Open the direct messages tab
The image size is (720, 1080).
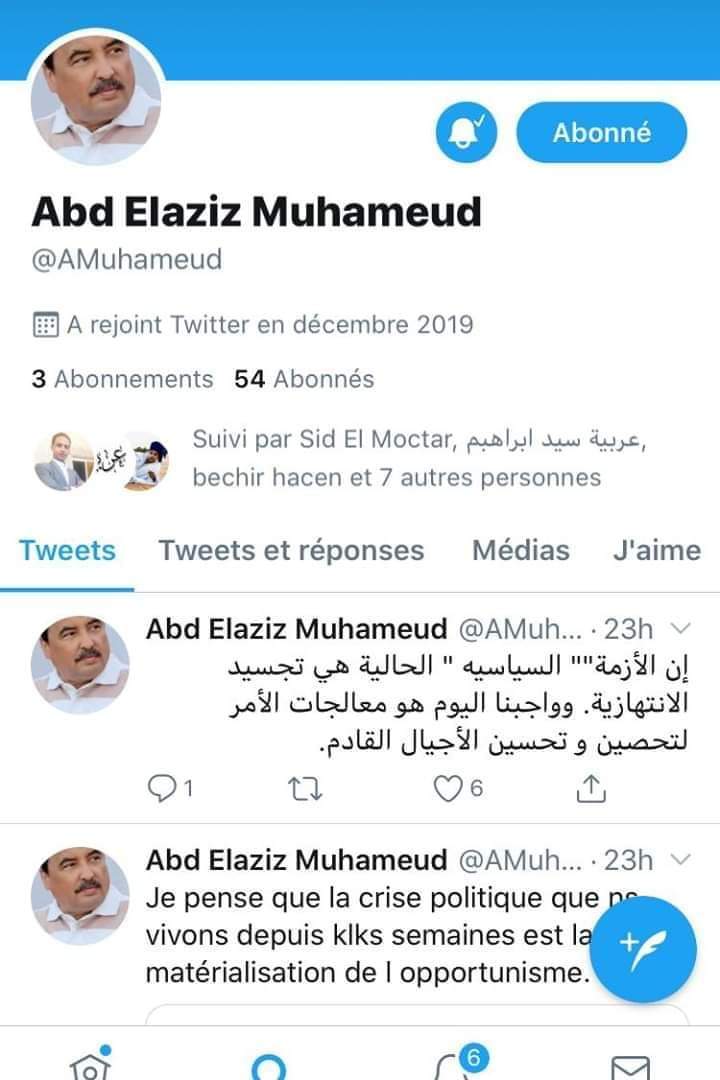630,1064
